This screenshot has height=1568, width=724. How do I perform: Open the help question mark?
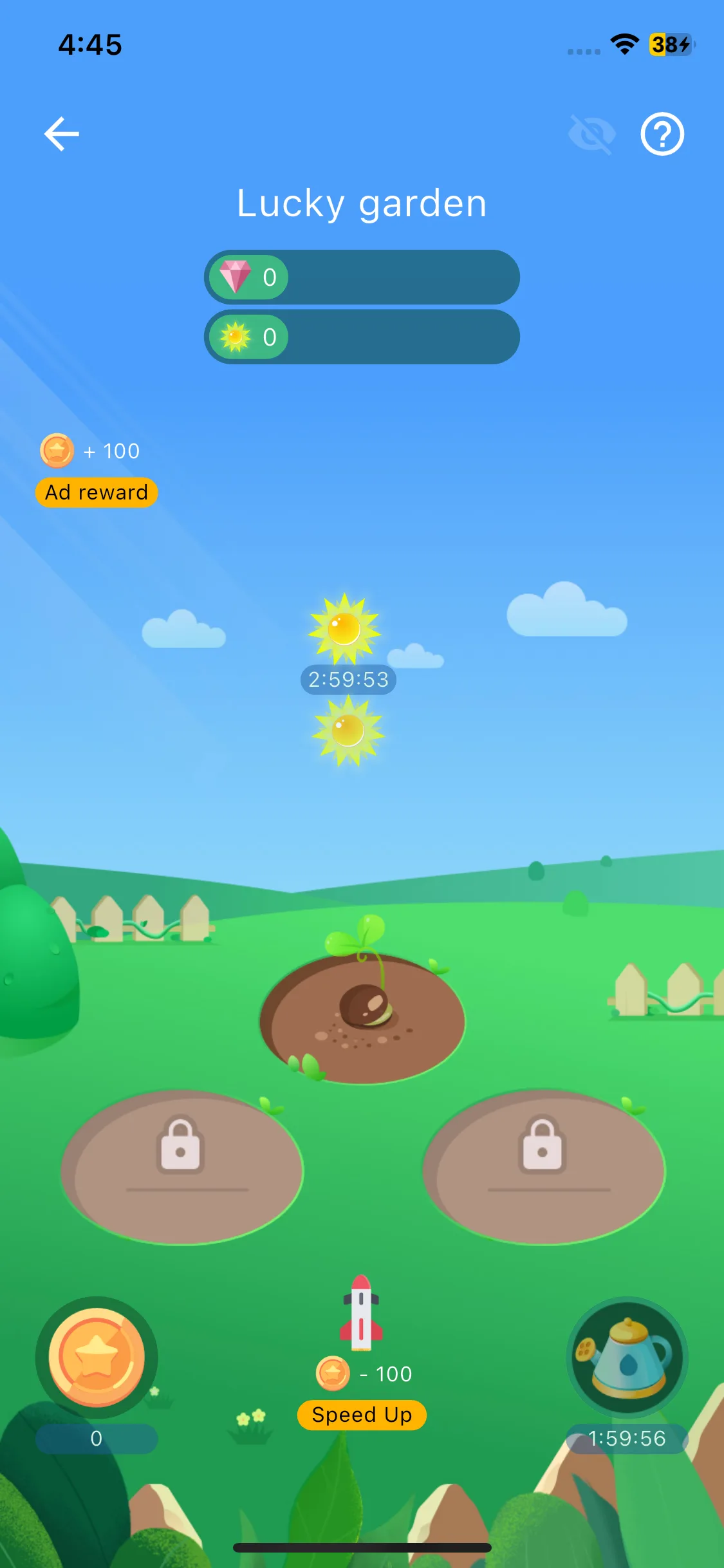662,134
